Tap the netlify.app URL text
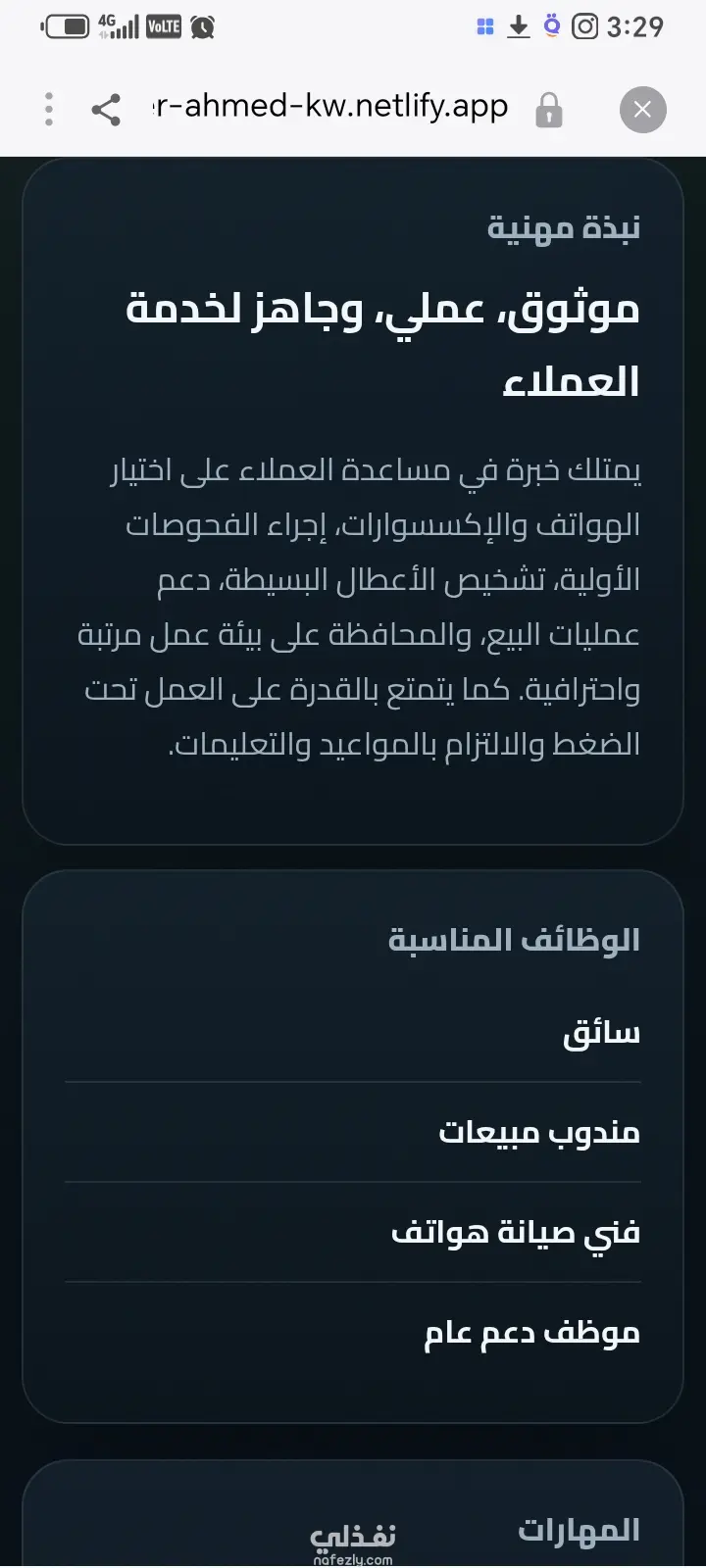706x1568 pixels. coord(331,107)
